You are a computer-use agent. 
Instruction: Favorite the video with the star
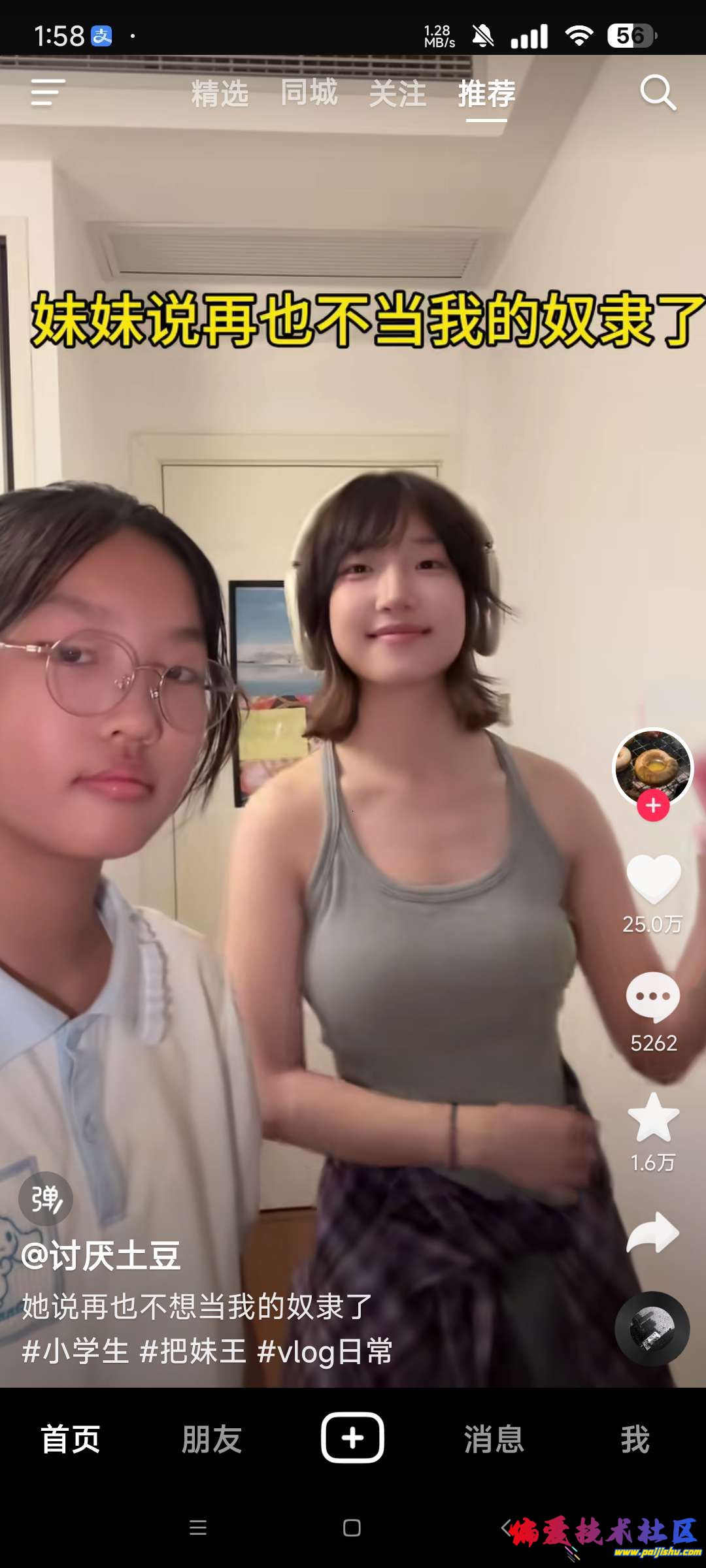click(653, 1118)
